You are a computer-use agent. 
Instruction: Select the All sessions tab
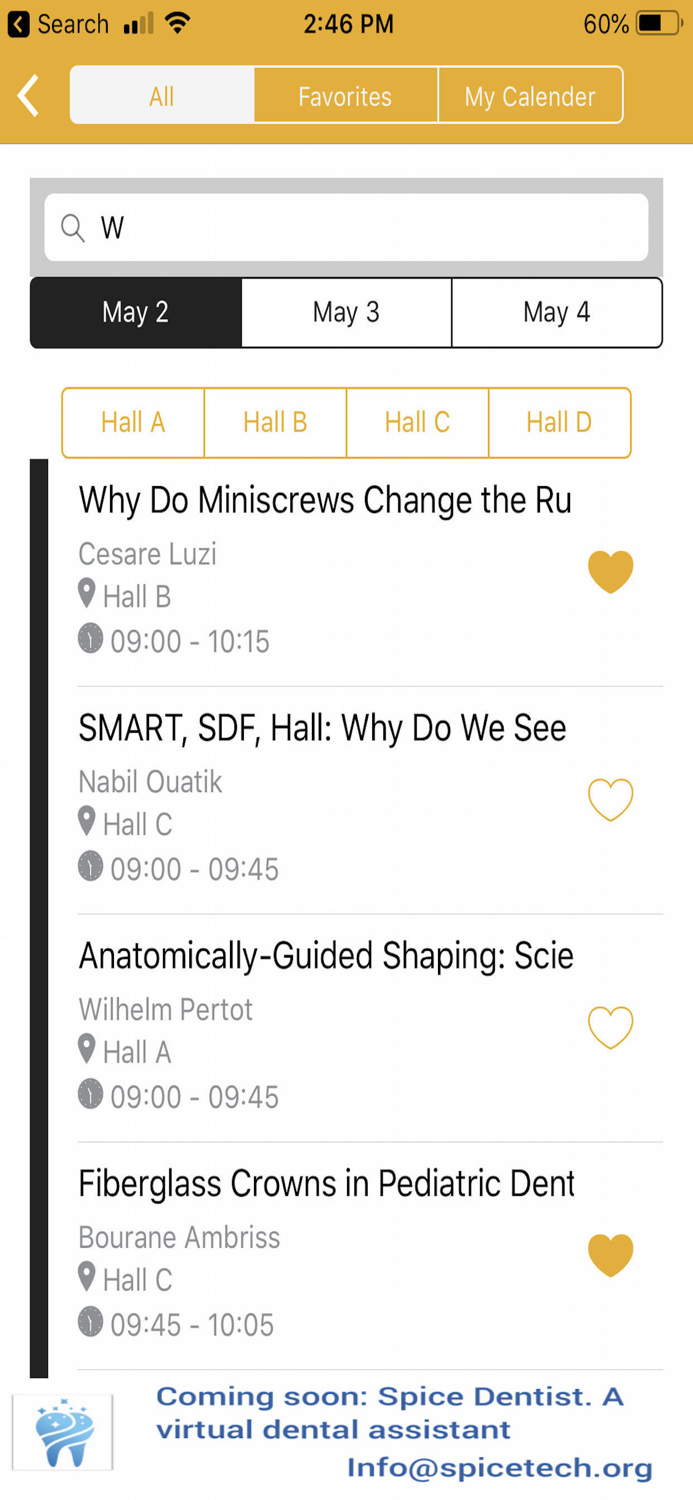[x=162, y=96]
